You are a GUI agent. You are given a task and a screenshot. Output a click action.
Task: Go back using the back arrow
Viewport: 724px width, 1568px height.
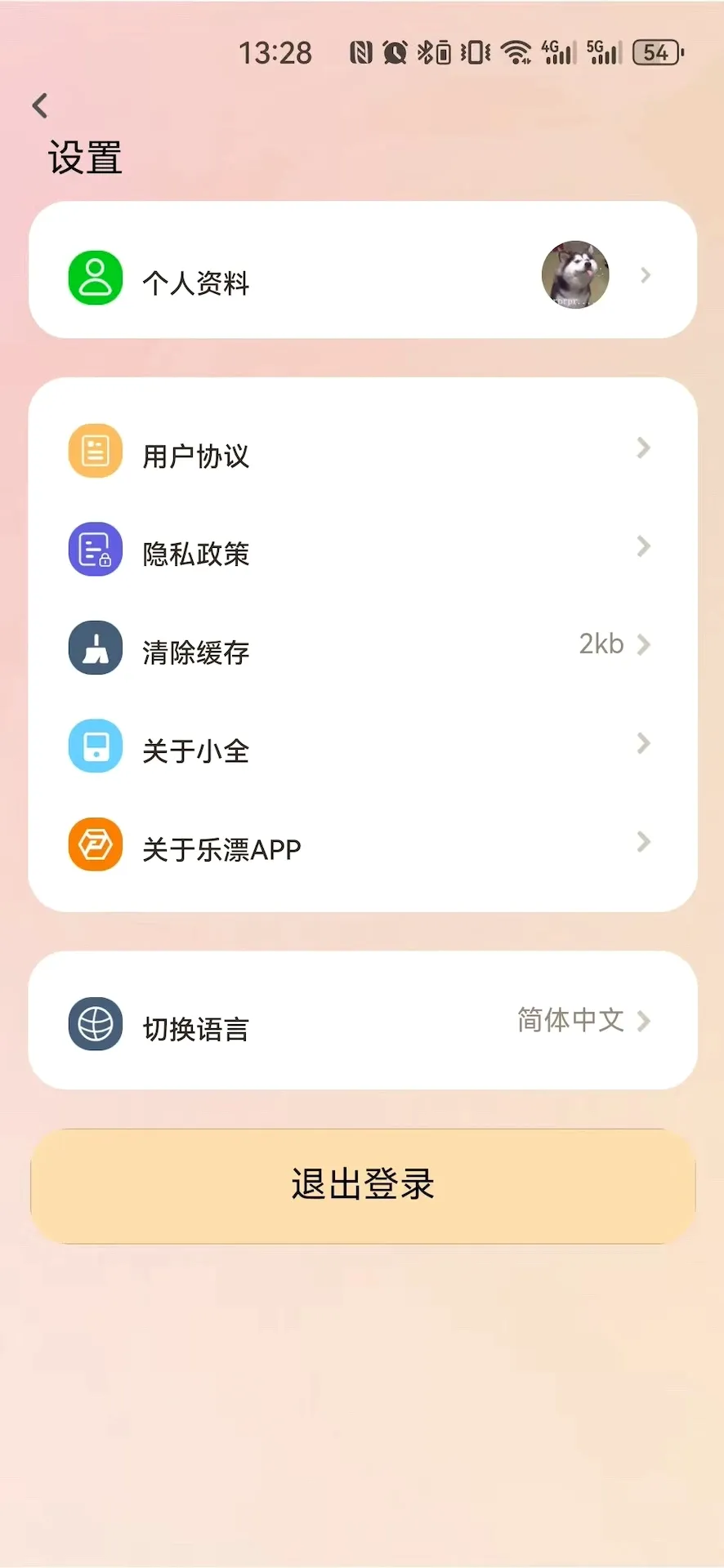(x=40, y=105)
